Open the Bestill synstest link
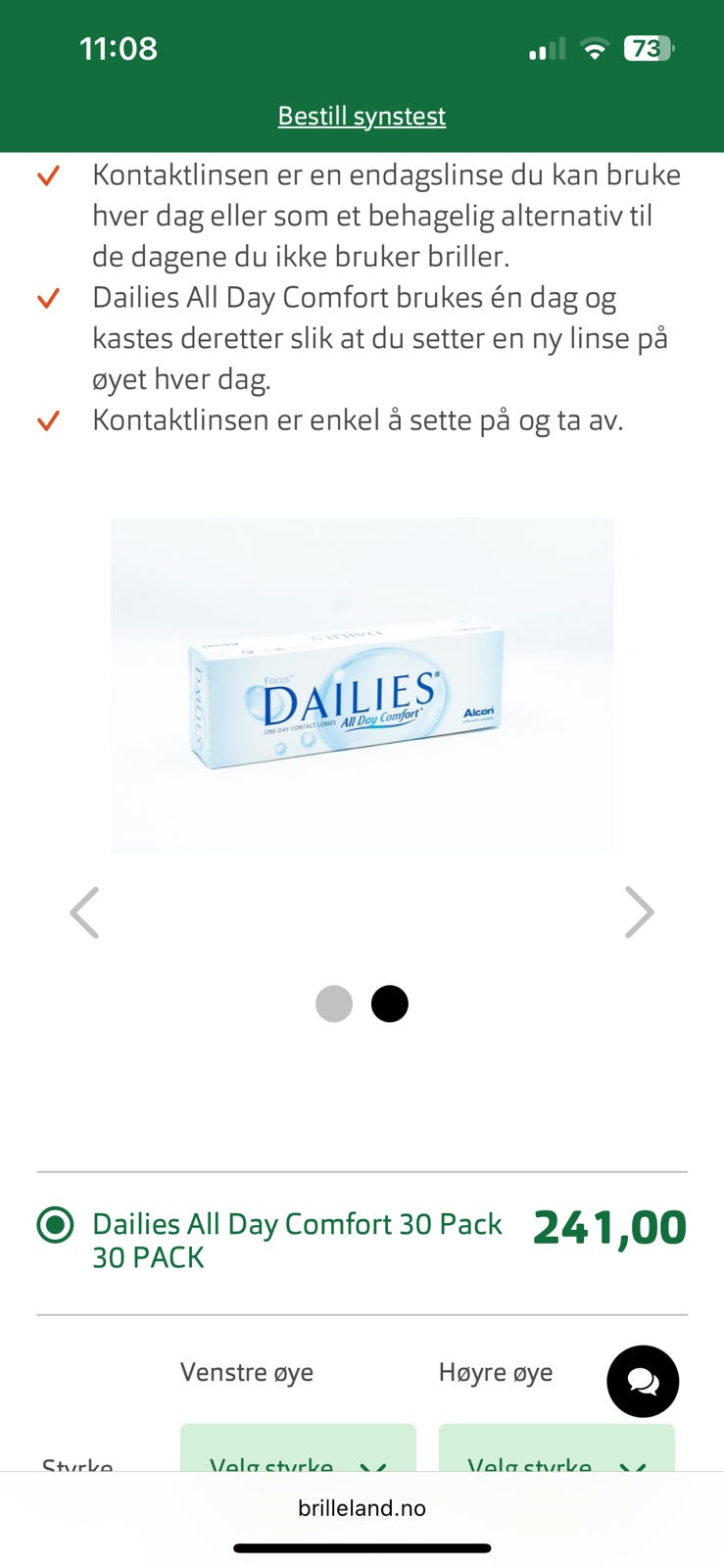724x1568 pixels. (x=362, y=115)
